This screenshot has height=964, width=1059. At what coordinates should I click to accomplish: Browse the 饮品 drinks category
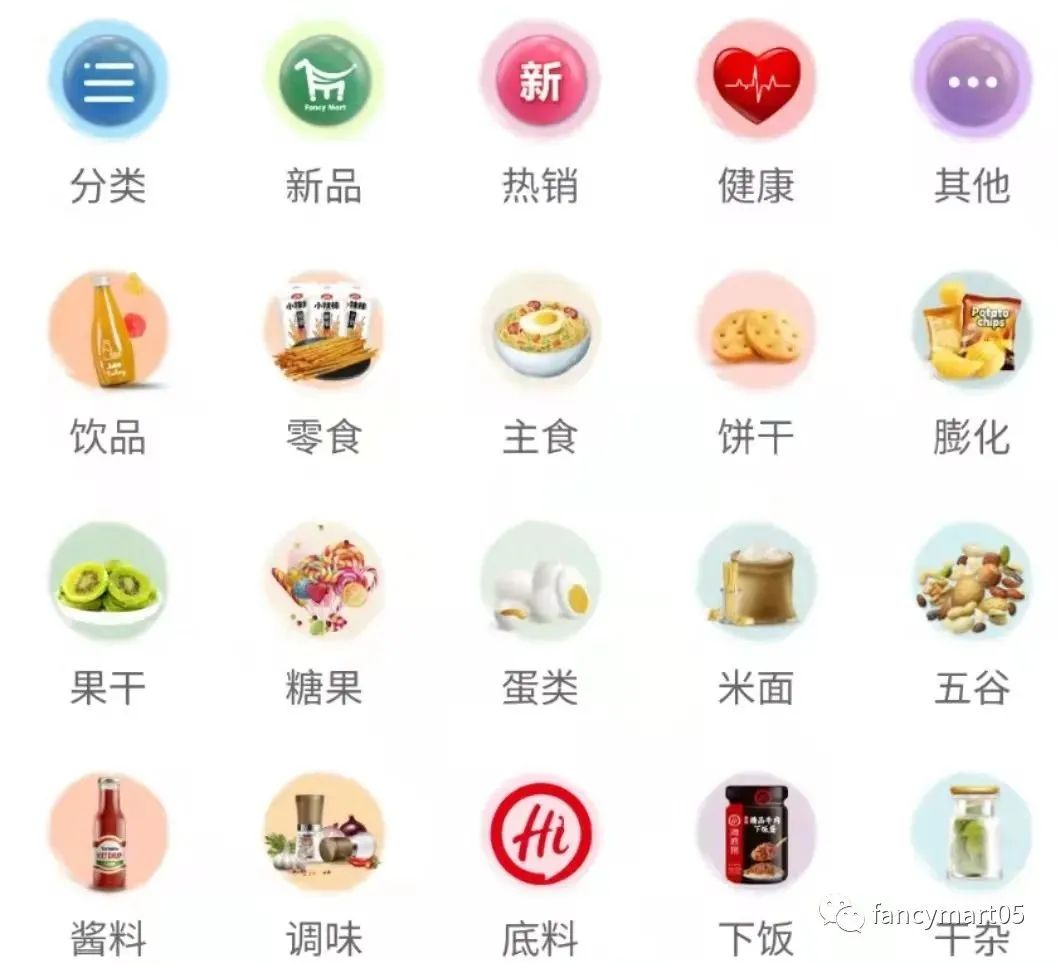(x=108, y=332)
